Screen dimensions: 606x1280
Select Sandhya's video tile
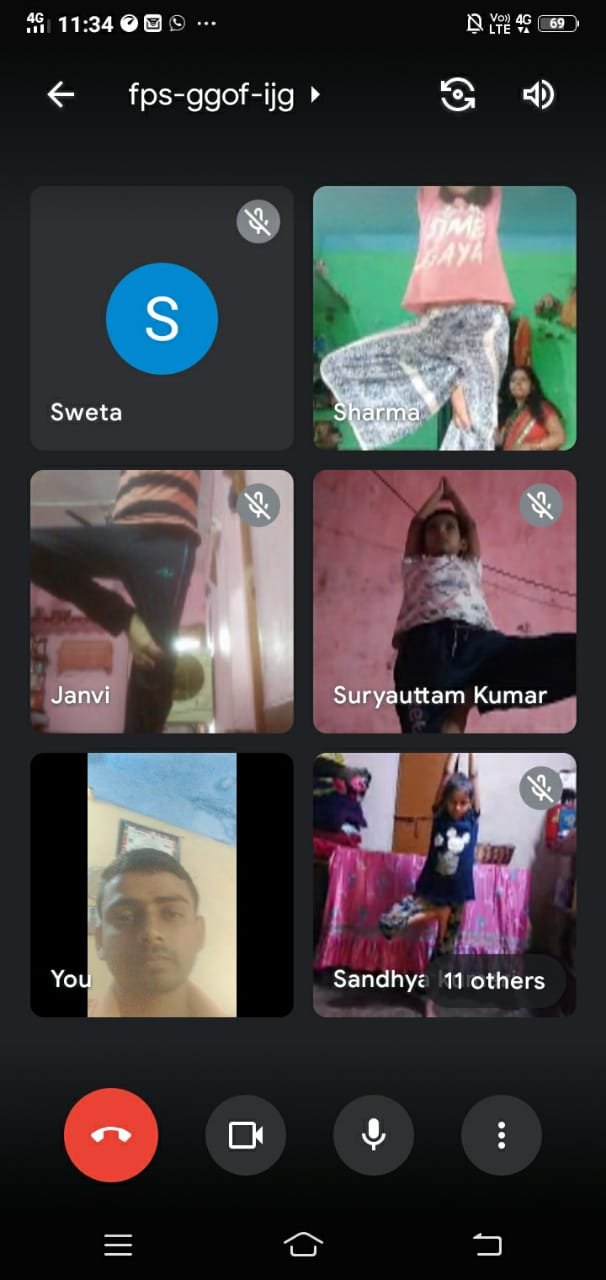[400, 870]
